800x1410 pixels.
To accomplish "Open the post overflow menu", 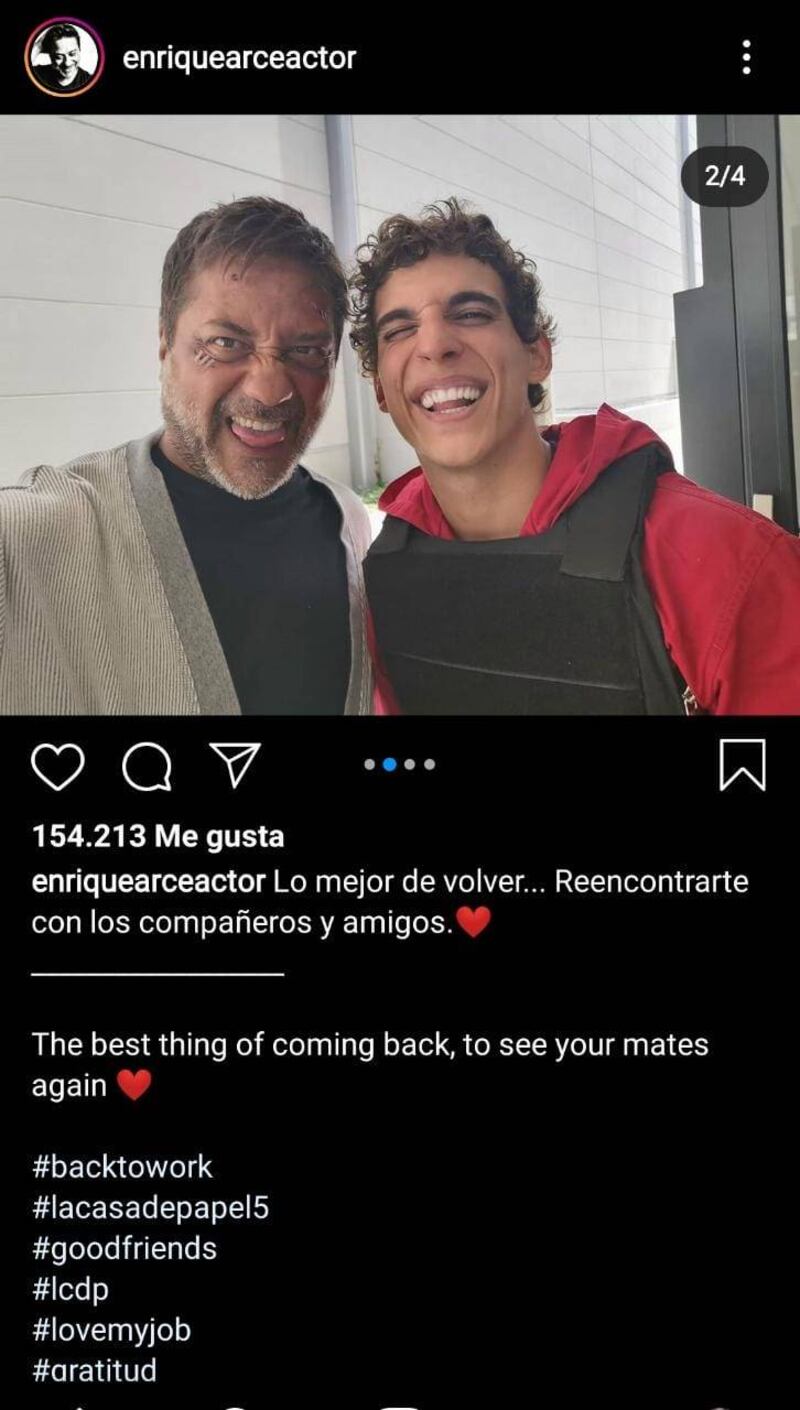I will (746, 58).
